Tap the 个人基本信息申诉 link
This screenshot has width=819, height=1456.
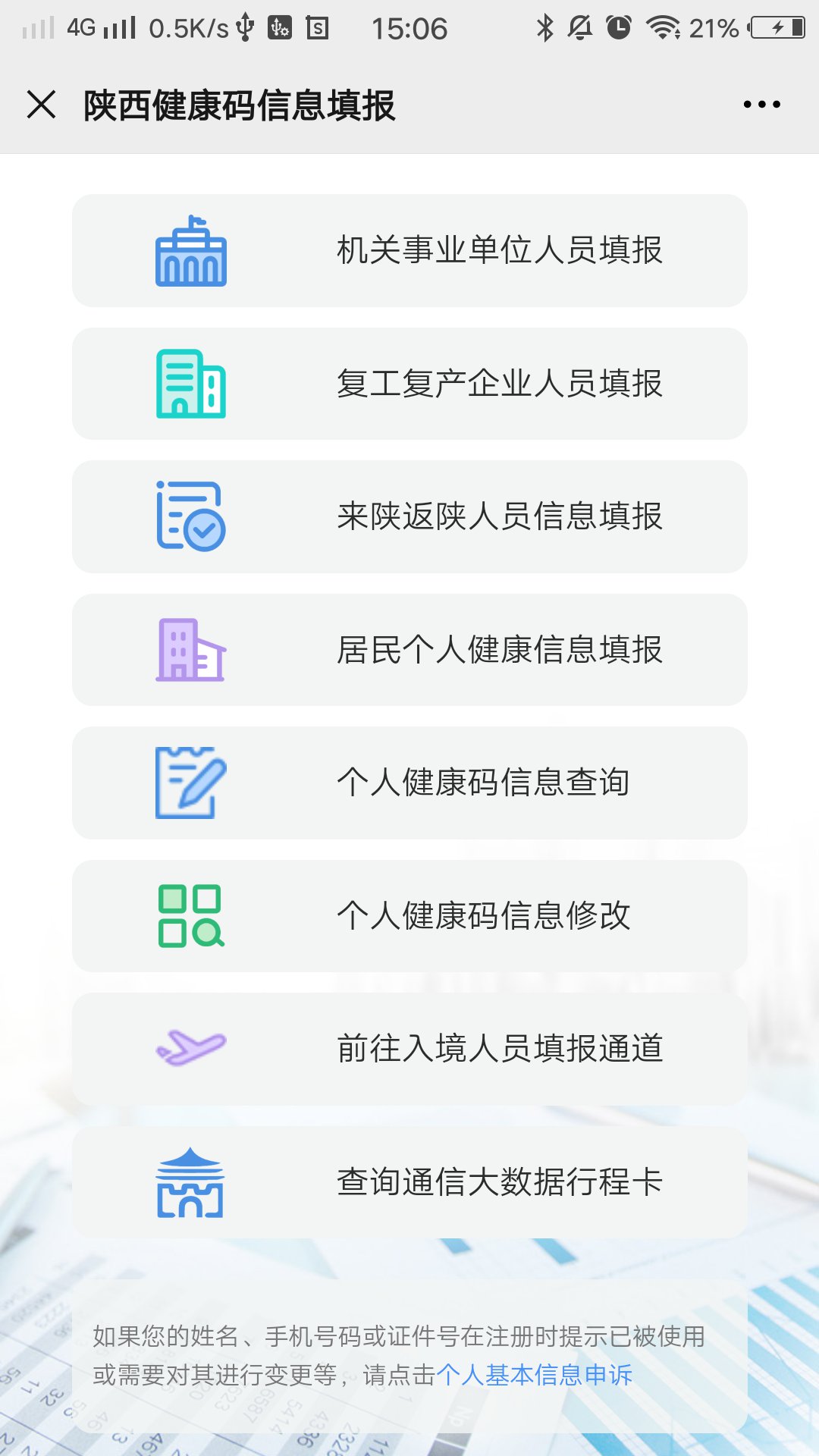click(534, 1375)
